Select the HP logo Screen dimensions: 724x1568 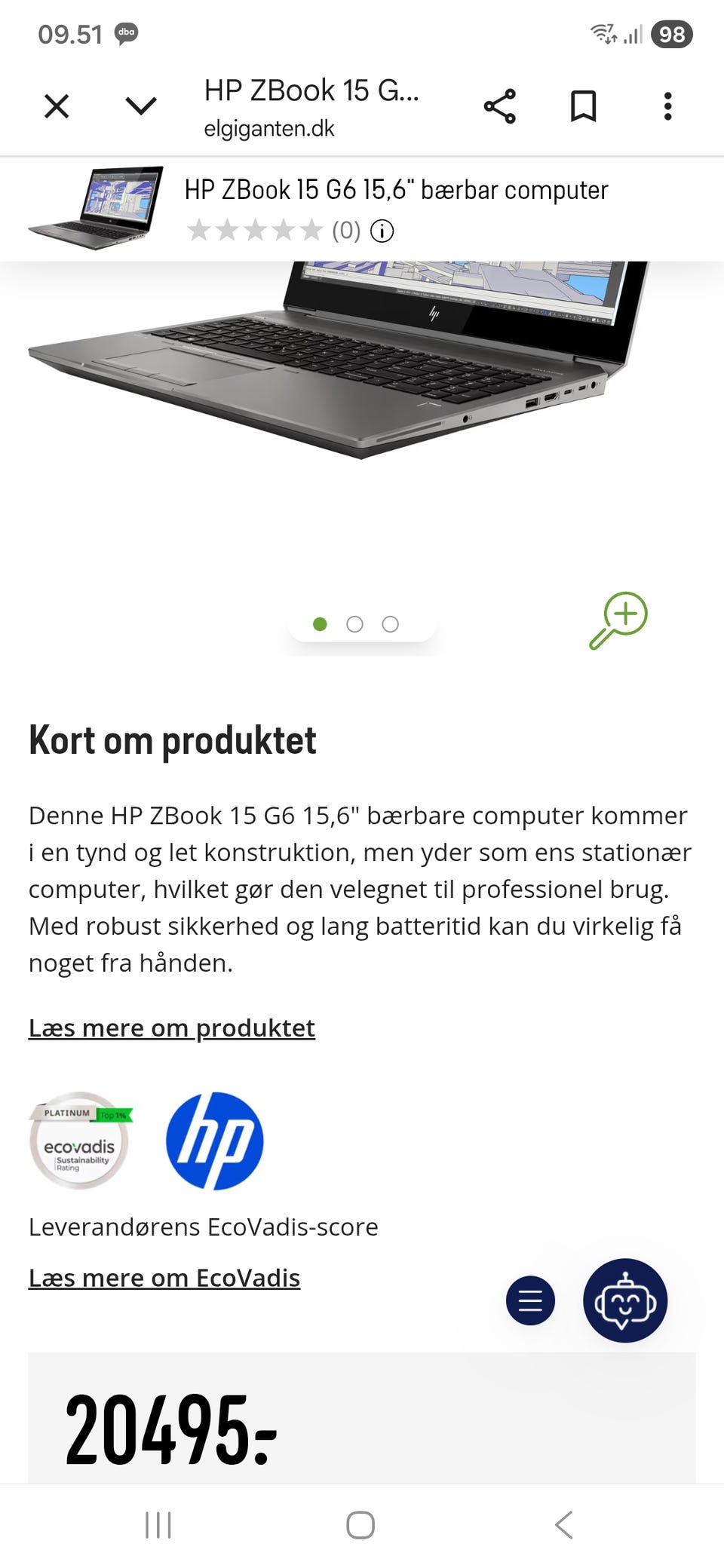click(214, 1142)
